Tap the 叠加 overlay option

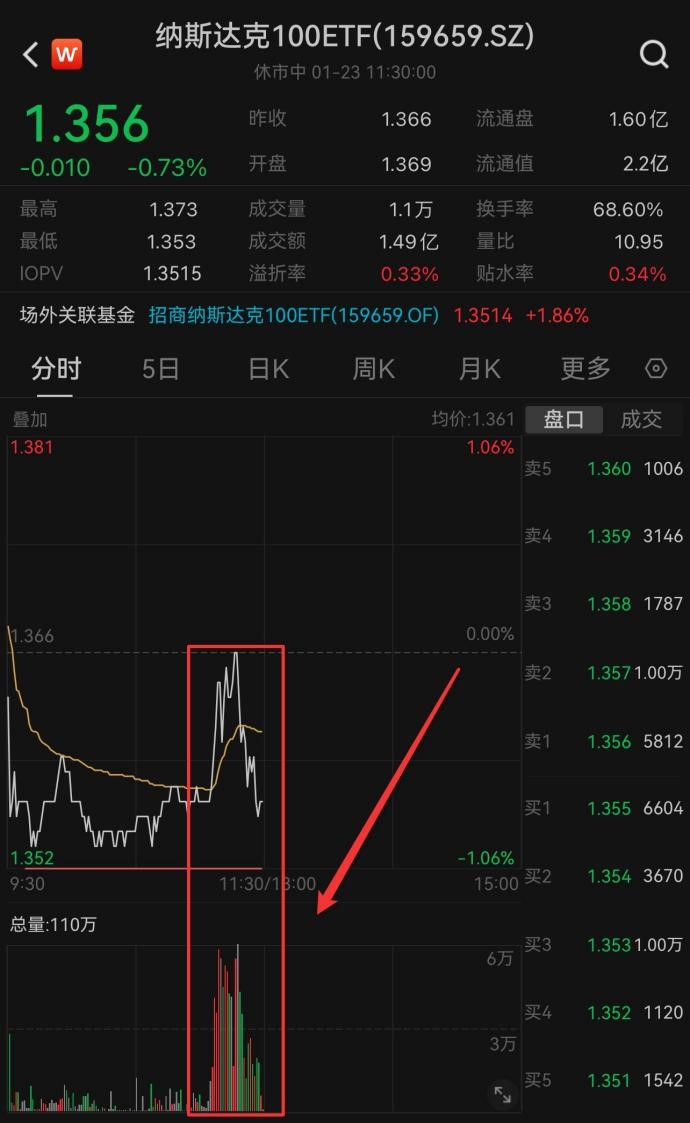click(x=30, y=420)
